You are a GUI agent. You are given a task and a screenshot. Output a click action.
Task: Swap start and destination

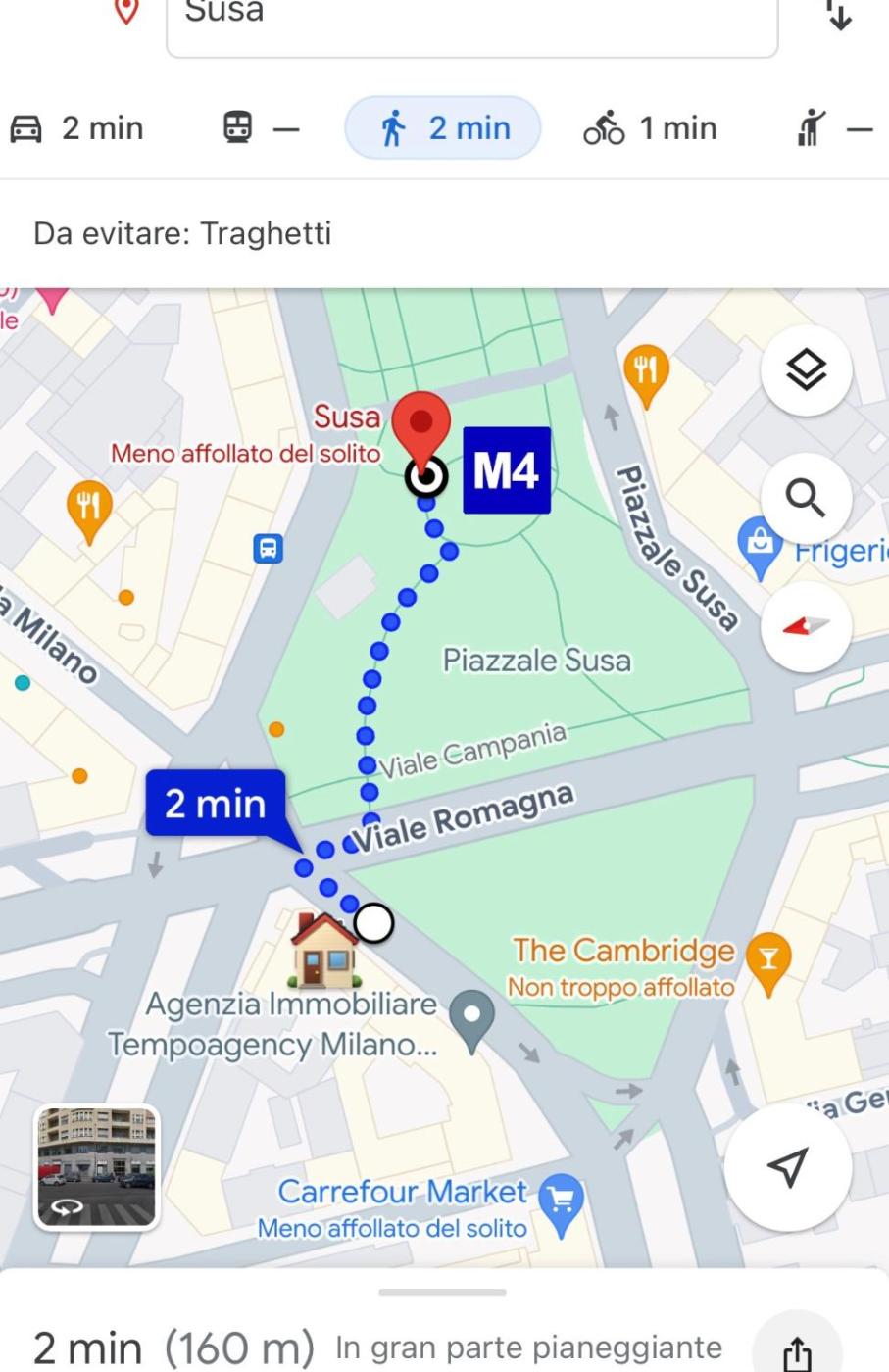[838, 14]
